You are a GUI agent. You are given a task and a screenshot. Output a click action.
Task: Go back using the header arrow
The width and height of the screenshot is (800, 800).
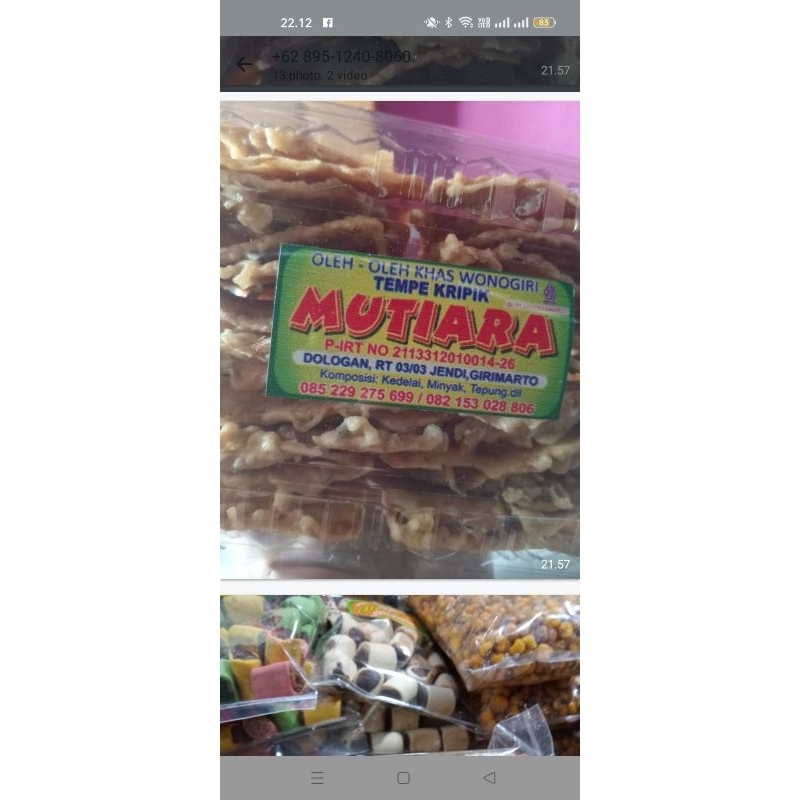(244, 64)
